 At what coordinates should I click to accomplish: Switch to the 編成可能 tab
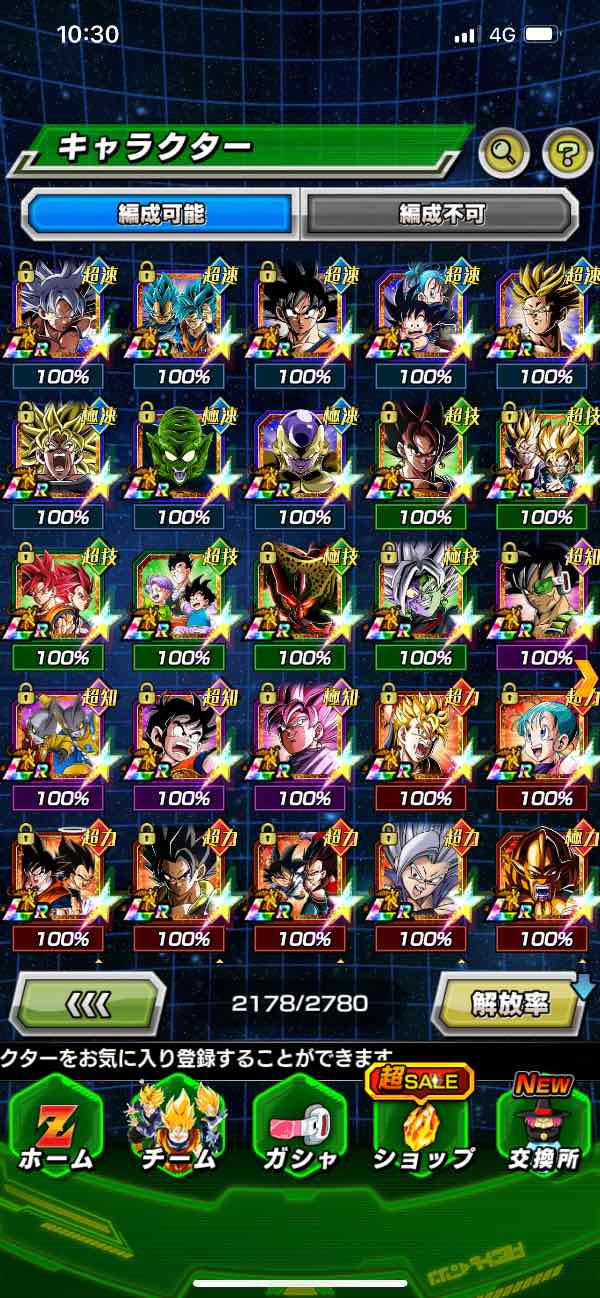(162, 213)
